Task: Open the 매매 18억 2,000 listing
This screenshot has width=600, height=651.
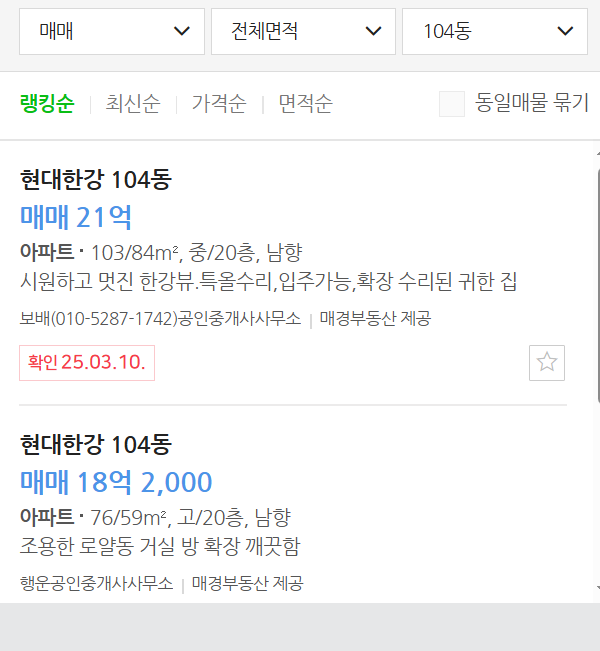Action: point(116,482)
